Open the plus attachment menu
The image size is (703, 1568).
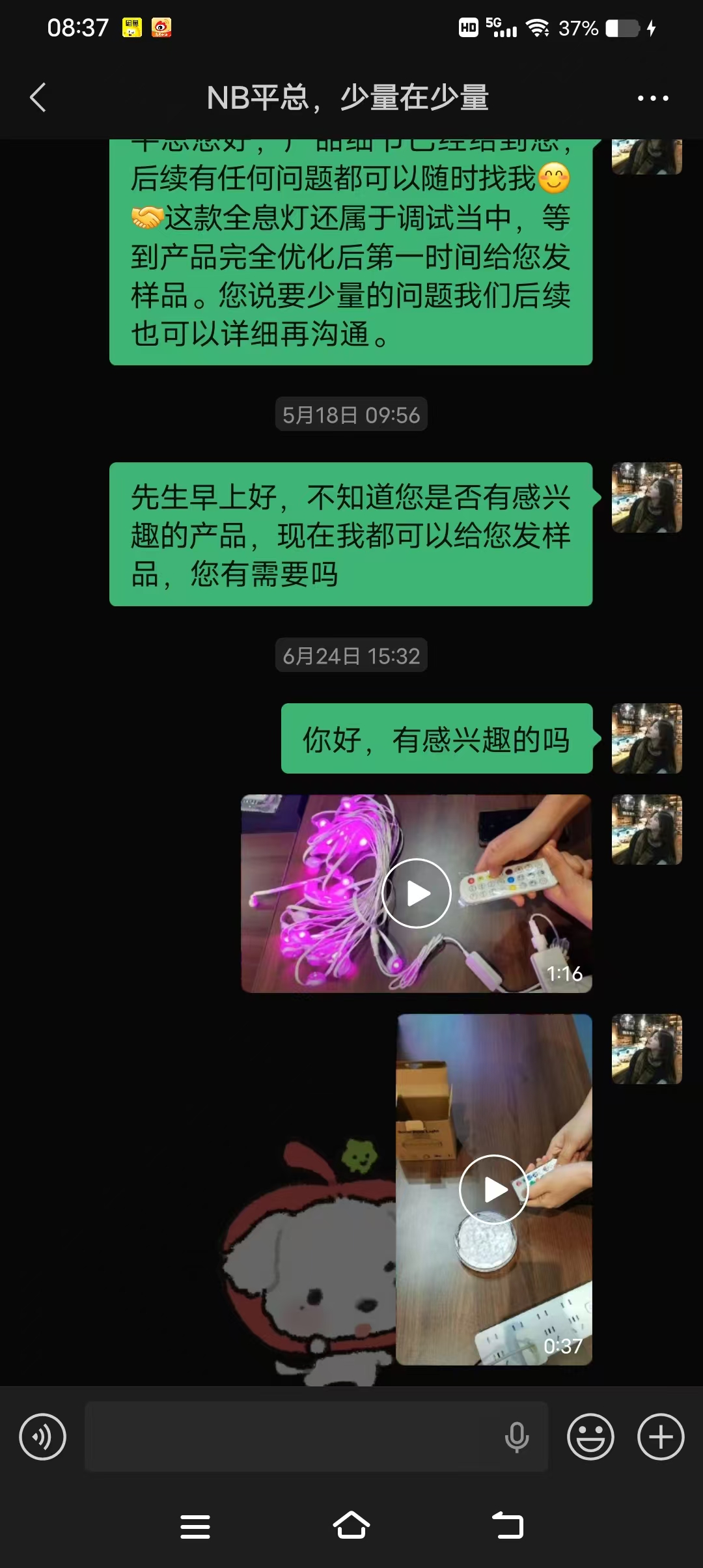click(x=661, y=1436)
